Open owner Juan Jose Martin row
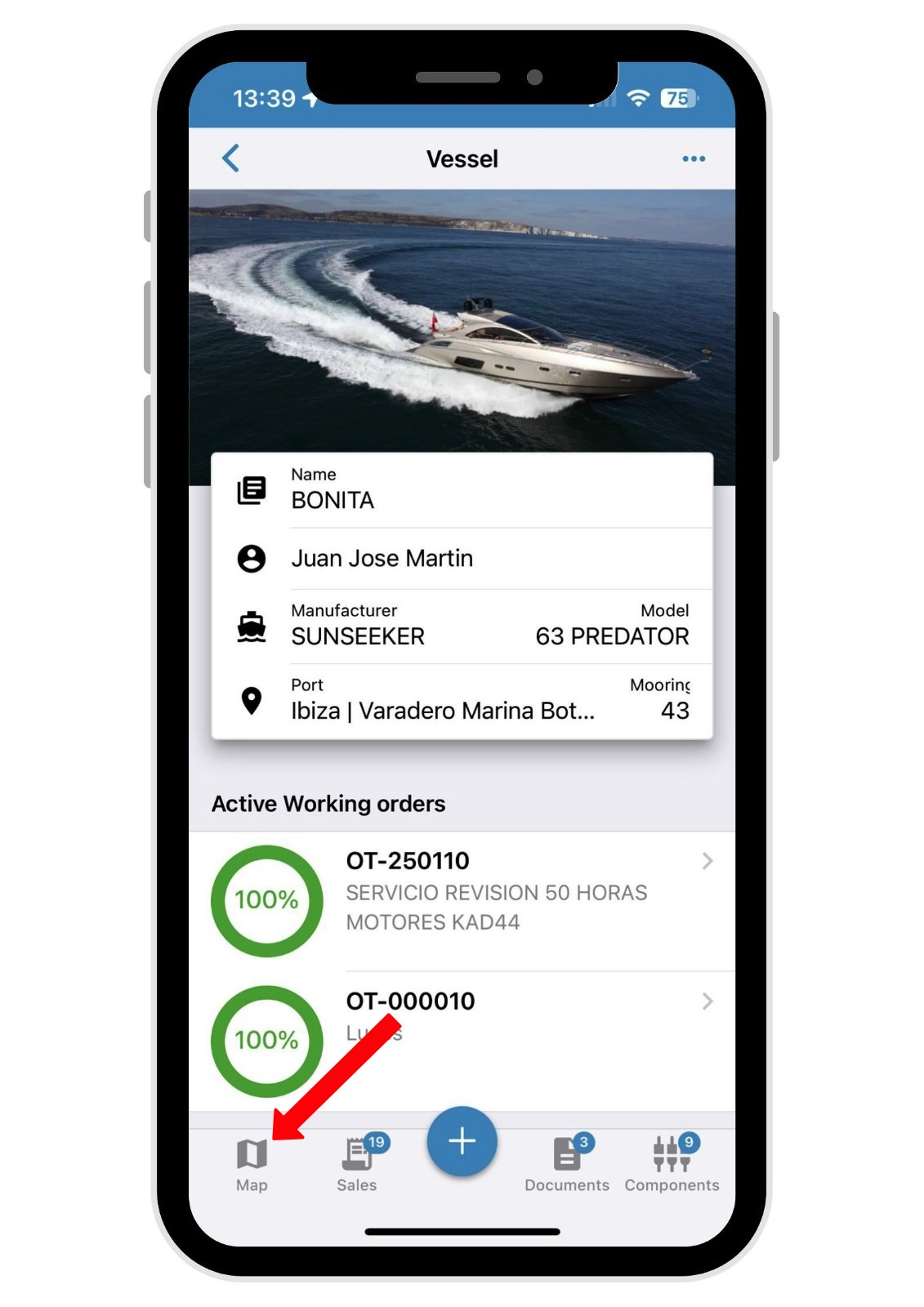 pos(462,559)
